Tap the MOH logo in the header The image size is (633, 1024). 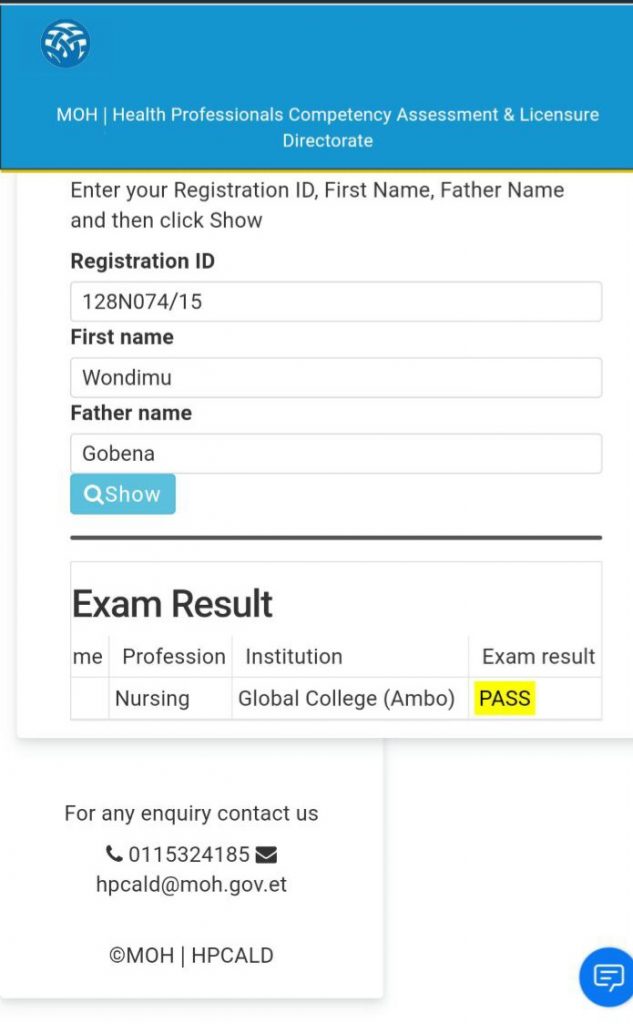(65, 44)
